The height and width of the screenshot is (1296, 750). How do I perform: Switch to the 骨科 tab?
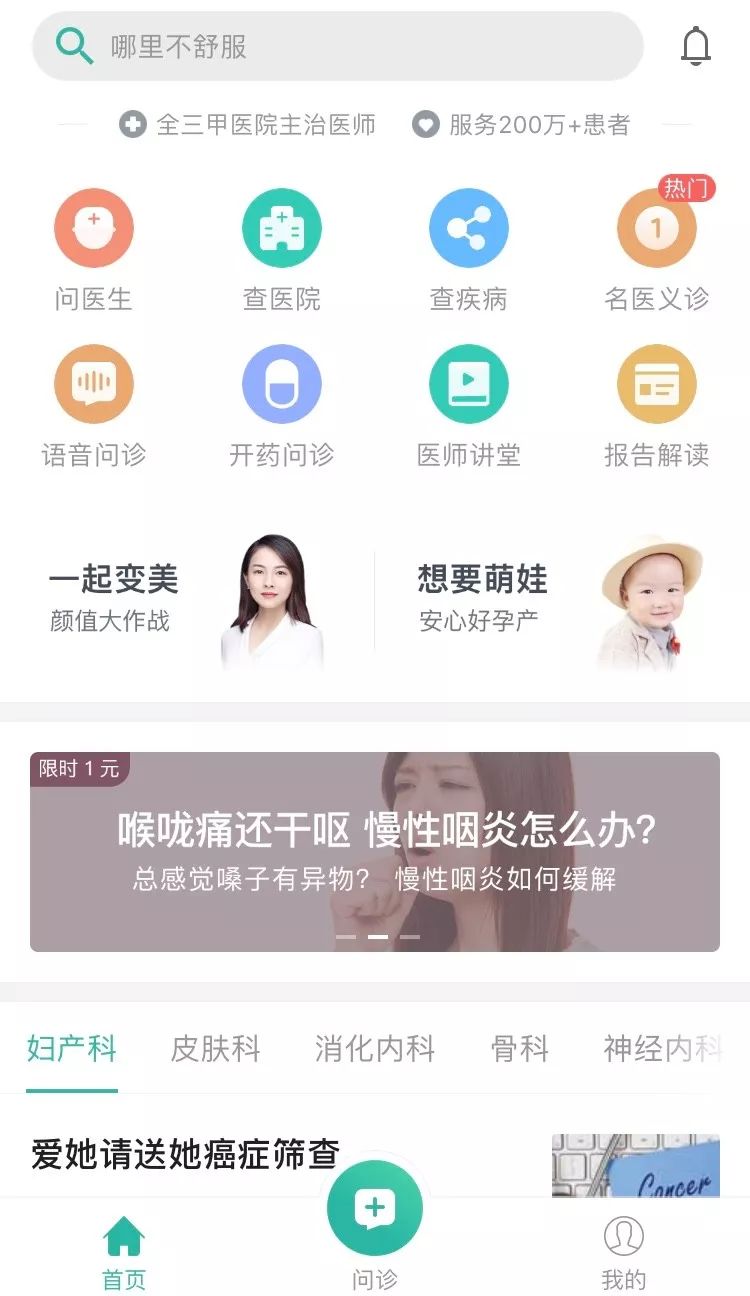520,1049
